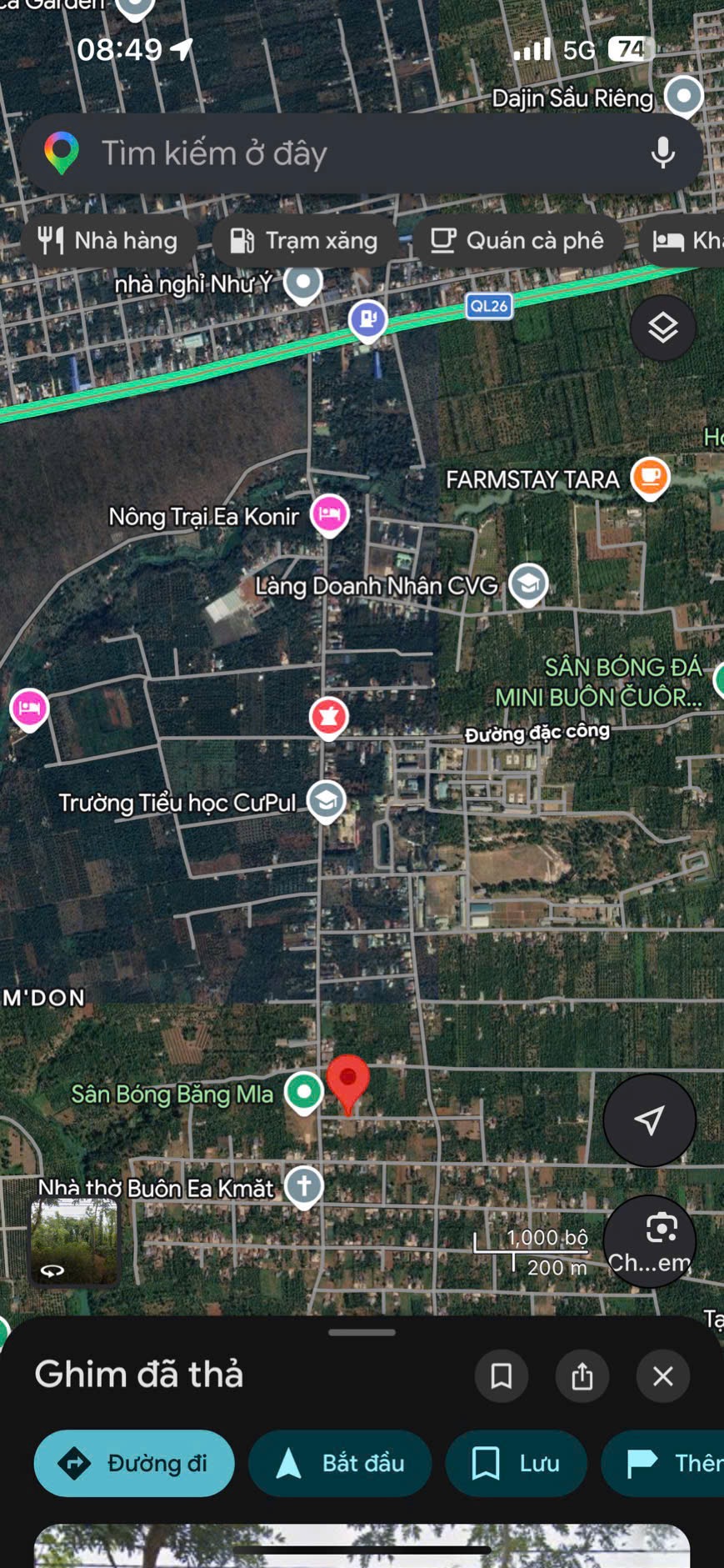Center map on my current location

click(649, 1120)
